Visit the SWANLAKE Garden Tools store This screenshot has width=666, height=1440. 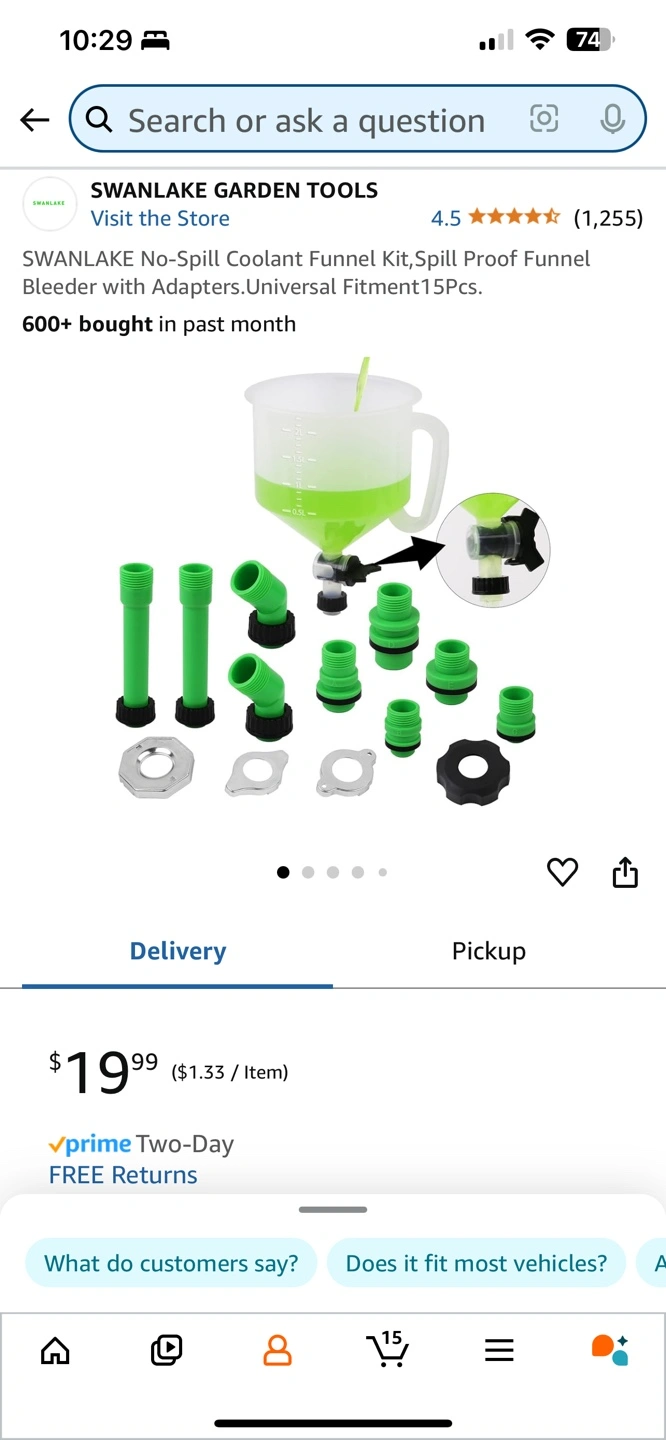point(160,218)
